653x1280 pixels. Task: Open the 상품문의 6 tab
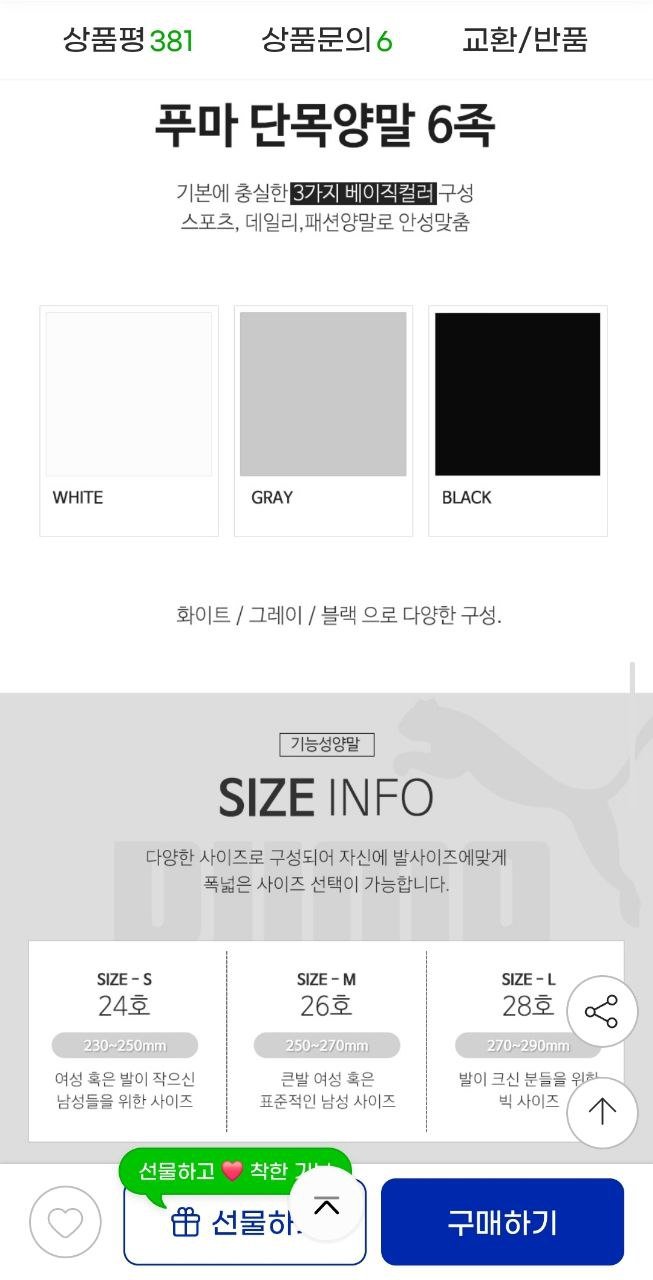326,40
